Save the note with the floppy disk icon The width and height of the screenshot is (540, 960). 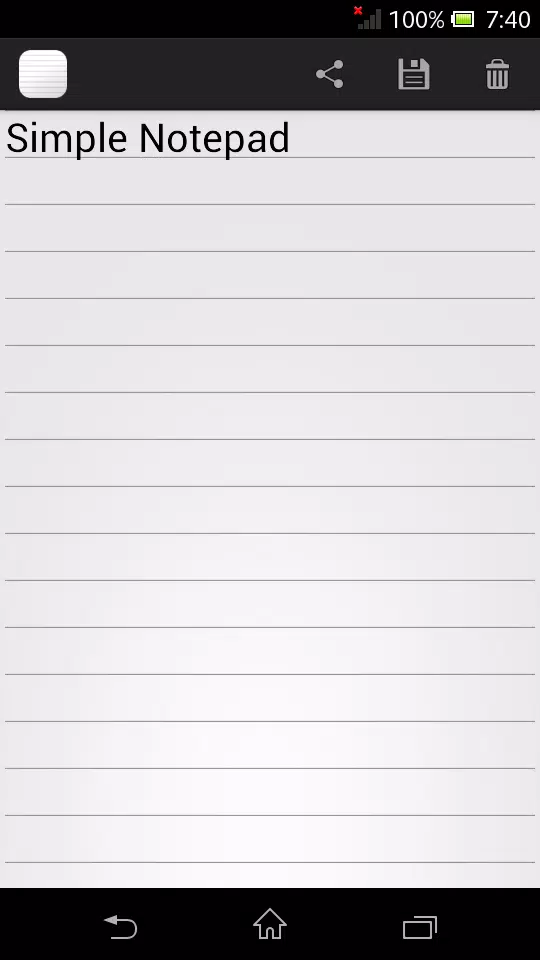coord(414,75)
